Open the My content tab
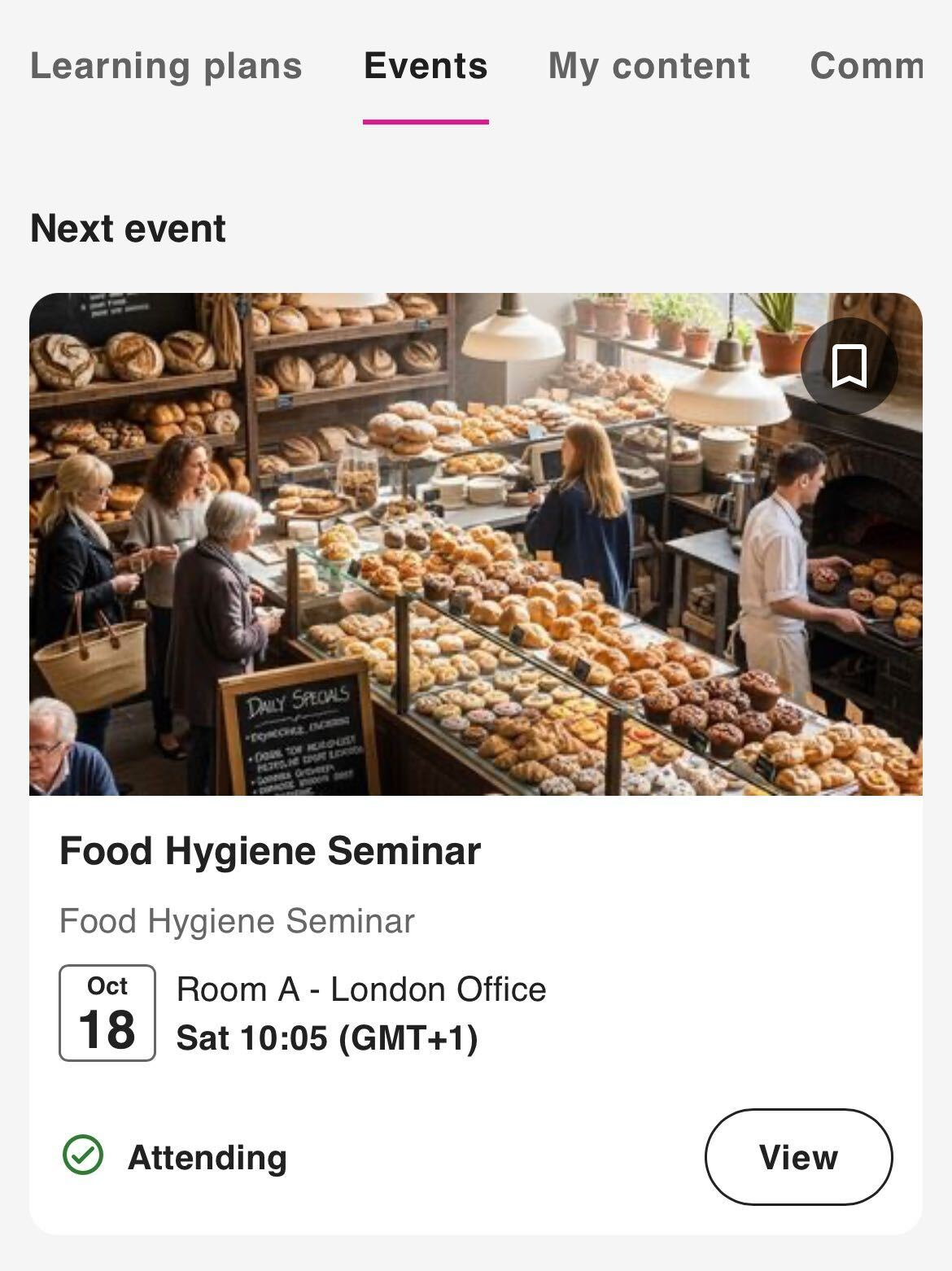 (x=648, y=67)
